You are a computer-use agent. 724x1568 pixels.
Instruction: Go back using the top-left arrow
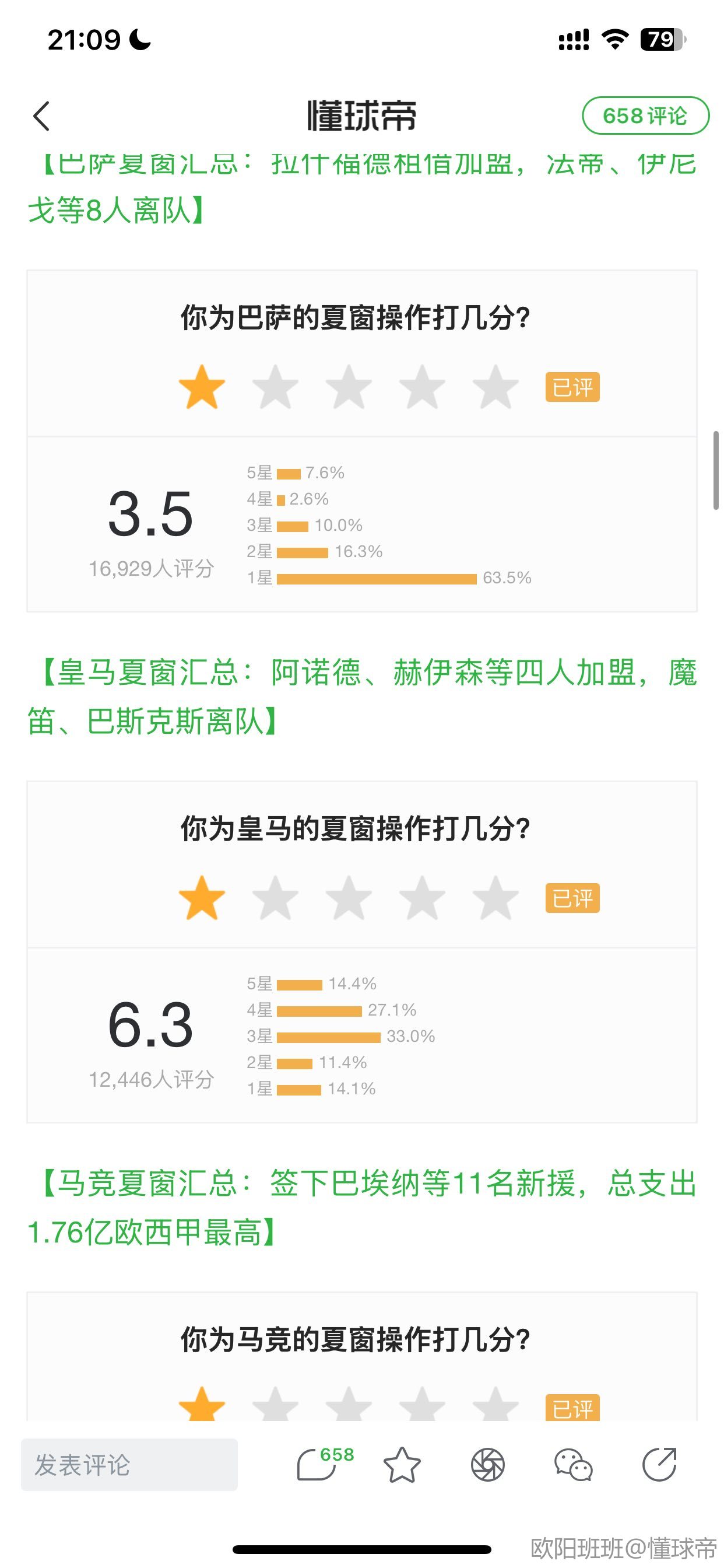pos(41,116)
